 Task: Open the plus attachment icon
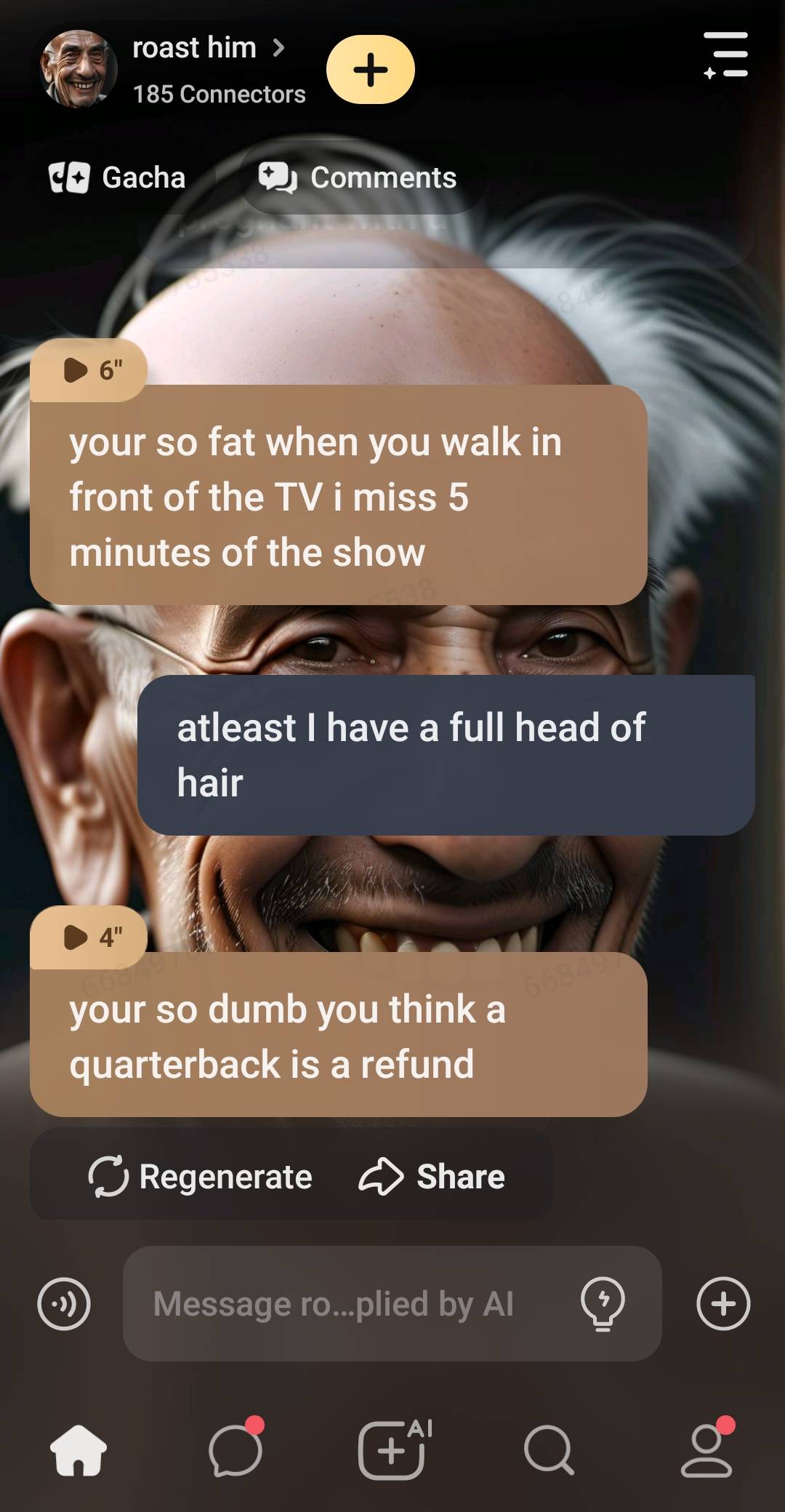click(x=723, y=1304)
